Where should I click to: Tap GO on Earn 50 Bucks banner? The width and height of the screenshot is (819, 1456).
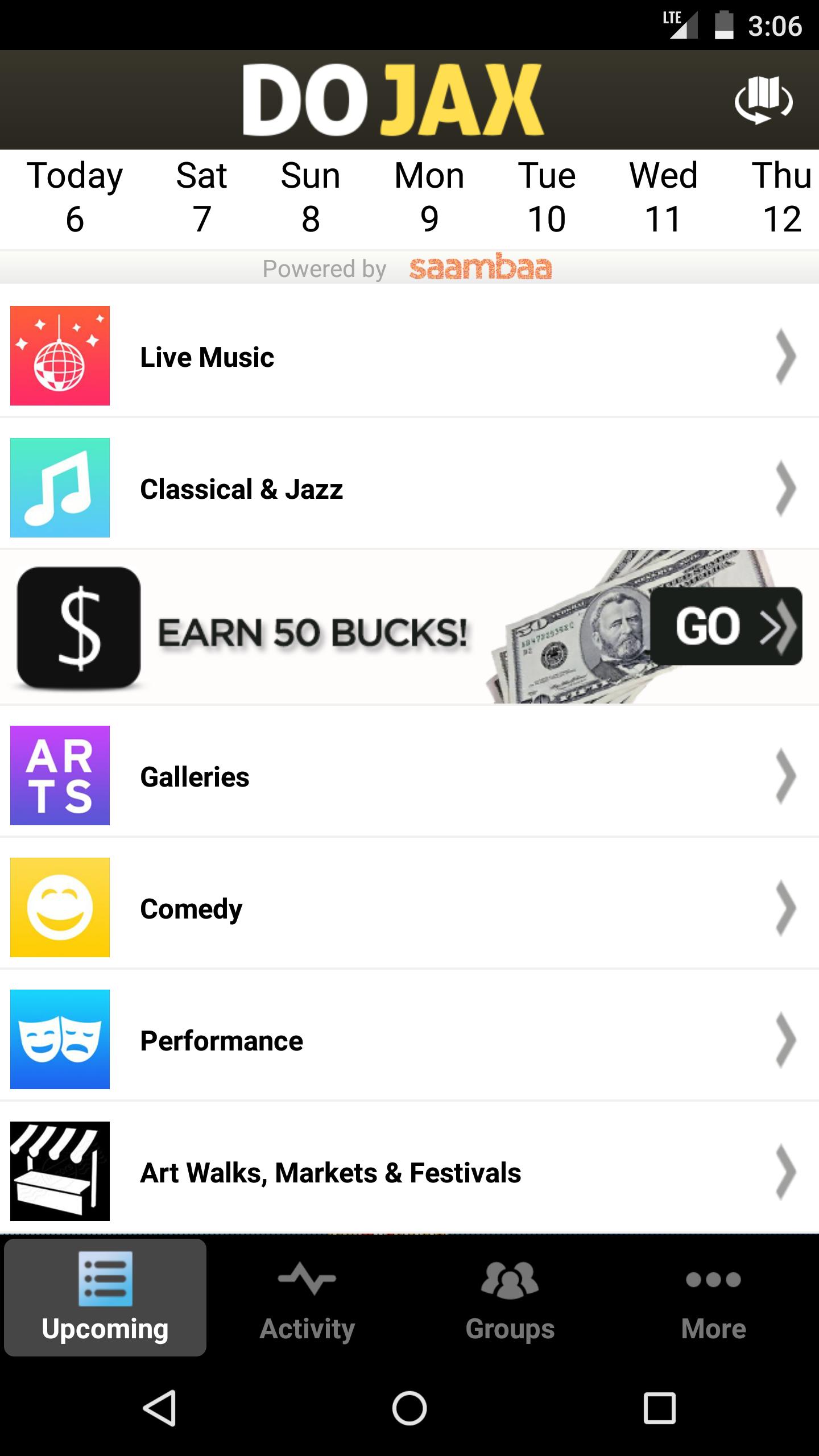726,626
